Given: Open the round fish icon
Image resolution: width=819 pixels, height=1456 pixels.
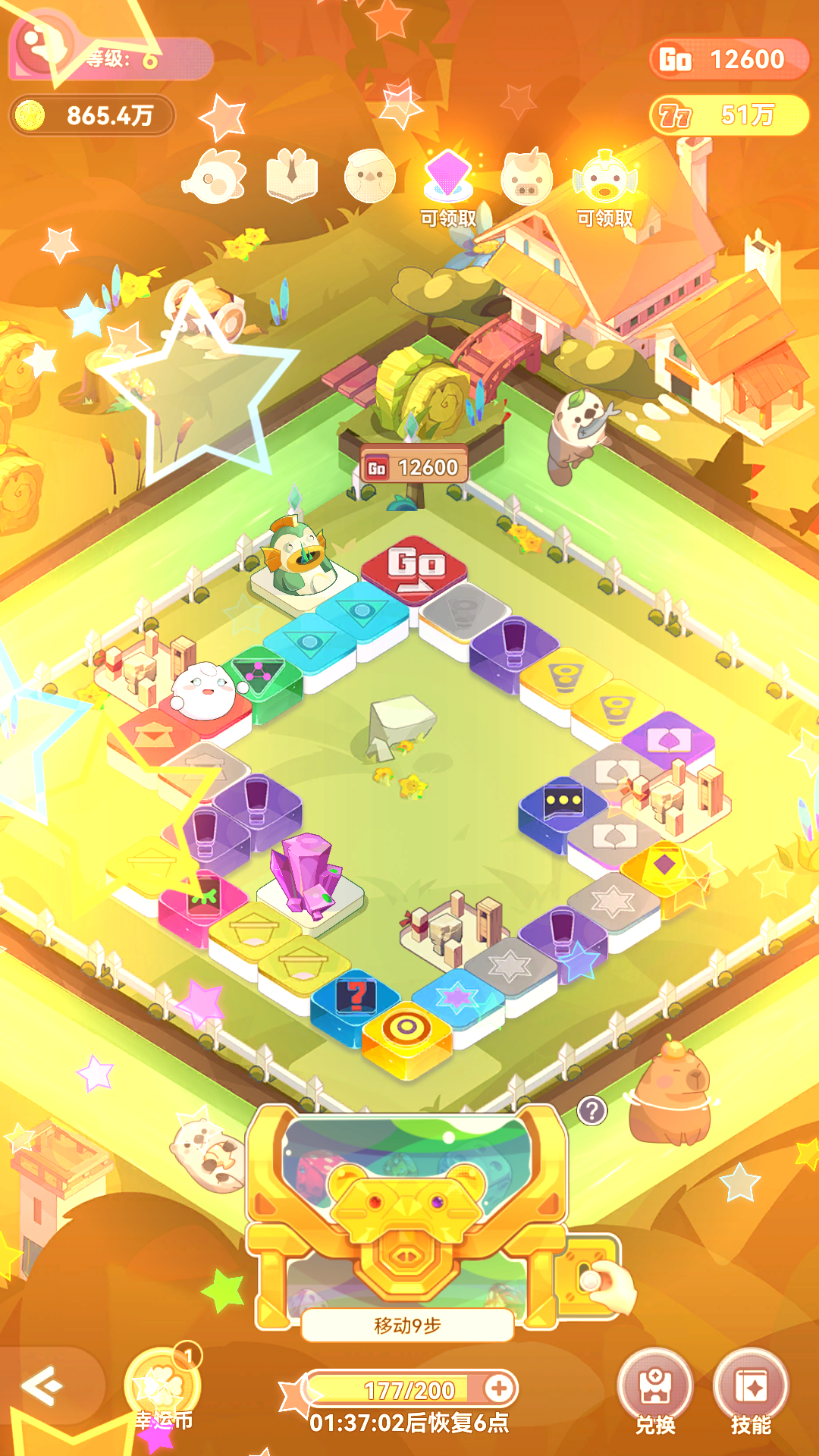Looking at the screenshot, I should pyautogui.click(x=214, y=177).
